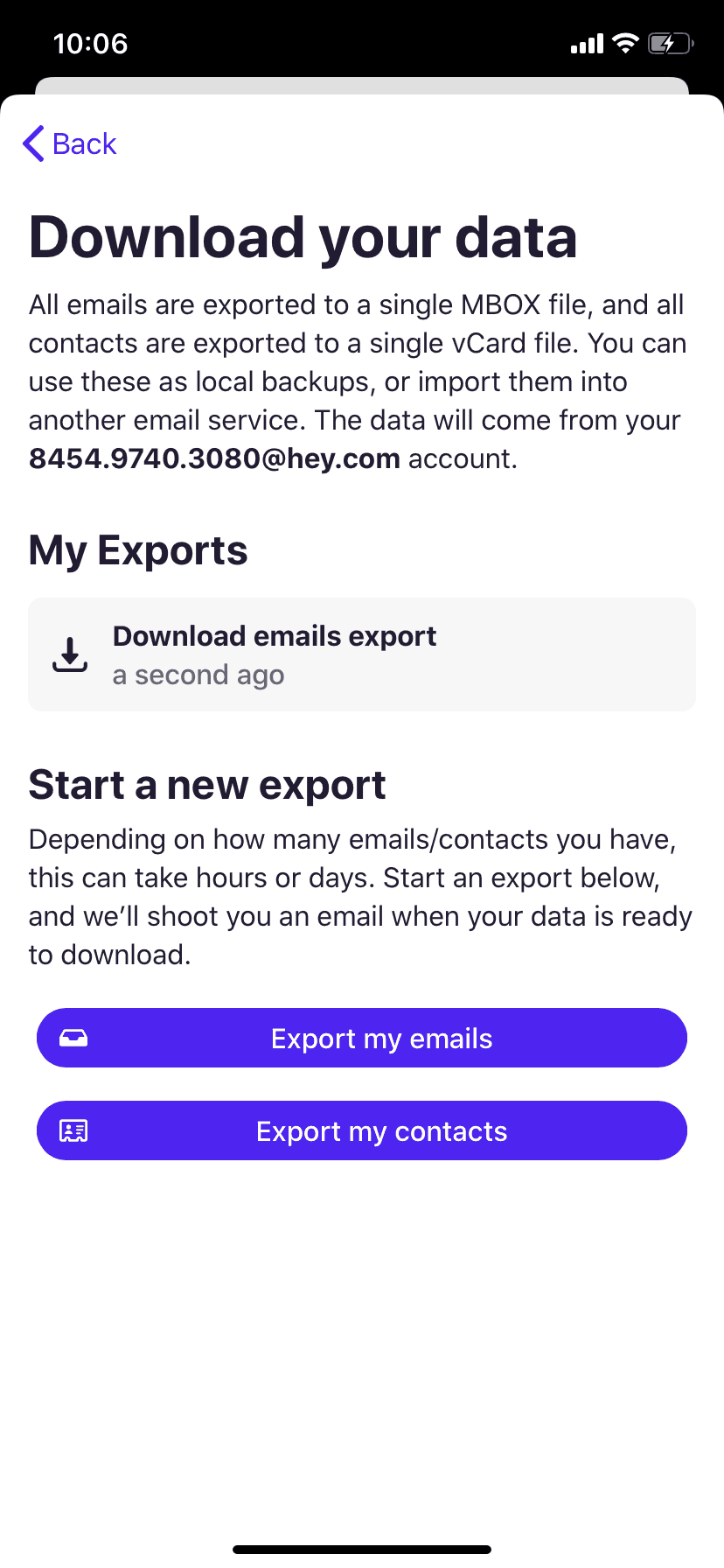
Task: Tap Export my contacts button
Action: click(x=361, y=1130)
